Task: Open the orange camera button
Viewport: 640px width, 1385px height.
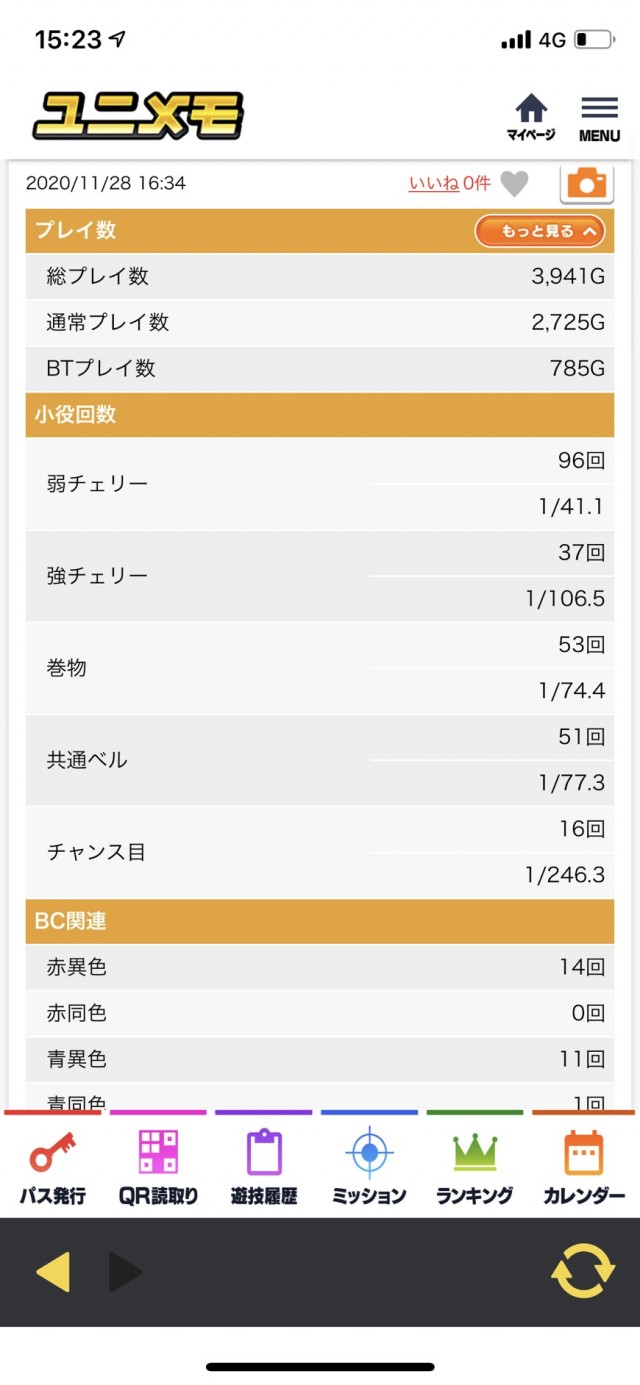Action: [586, 183]
